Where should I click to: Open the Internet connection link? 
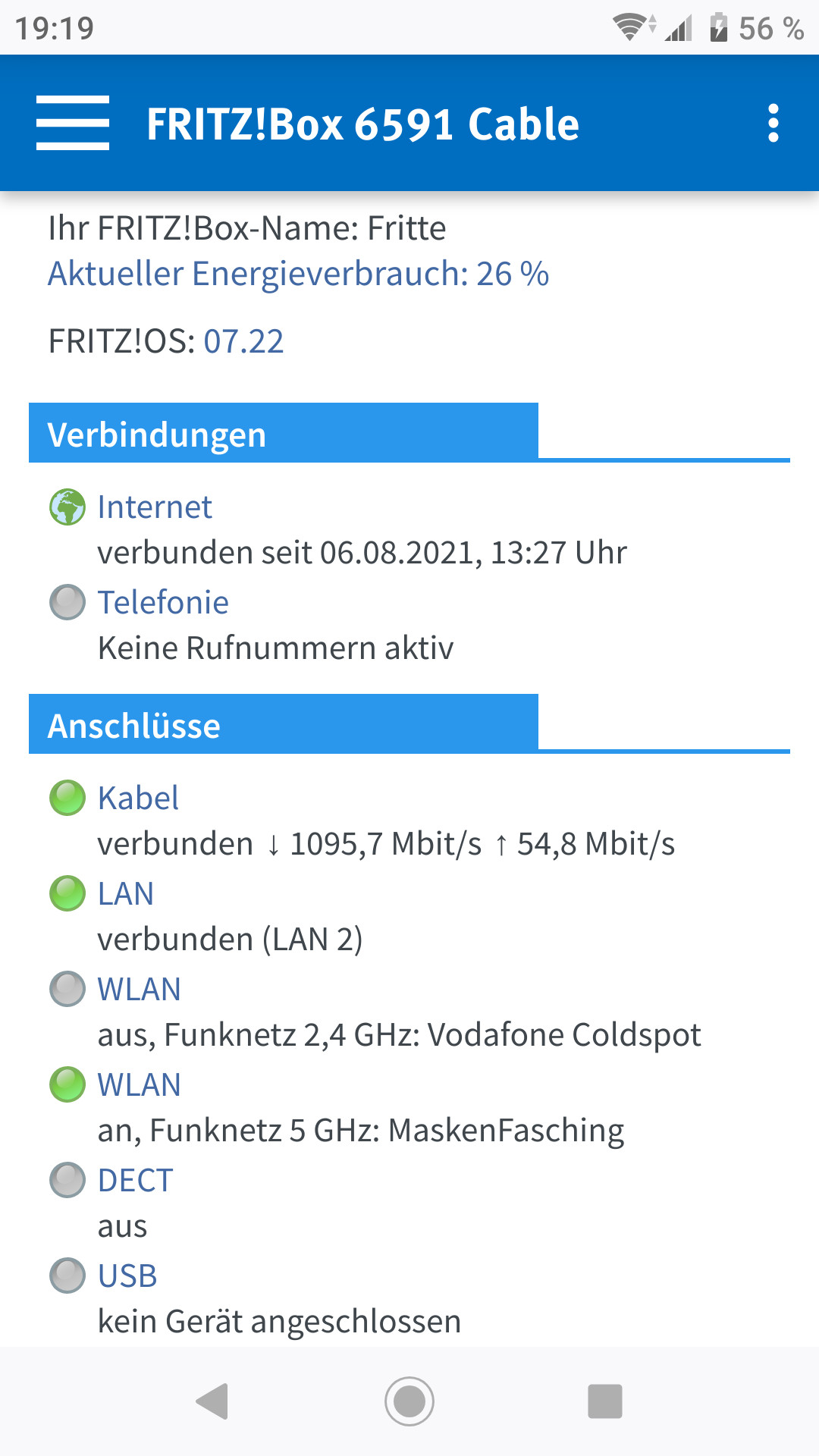[x=155, y=507]
